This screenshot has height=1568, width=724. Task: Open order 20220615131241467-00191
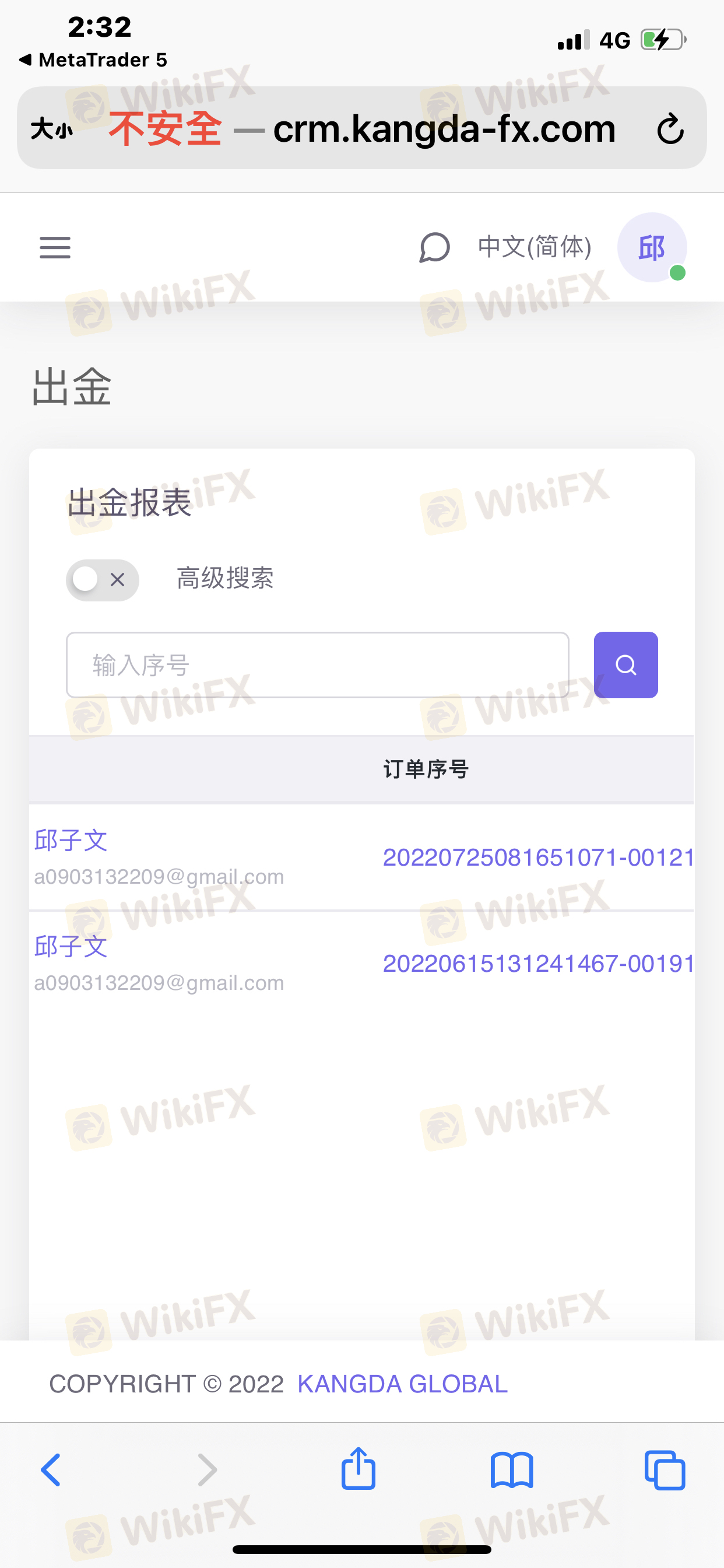538,964
